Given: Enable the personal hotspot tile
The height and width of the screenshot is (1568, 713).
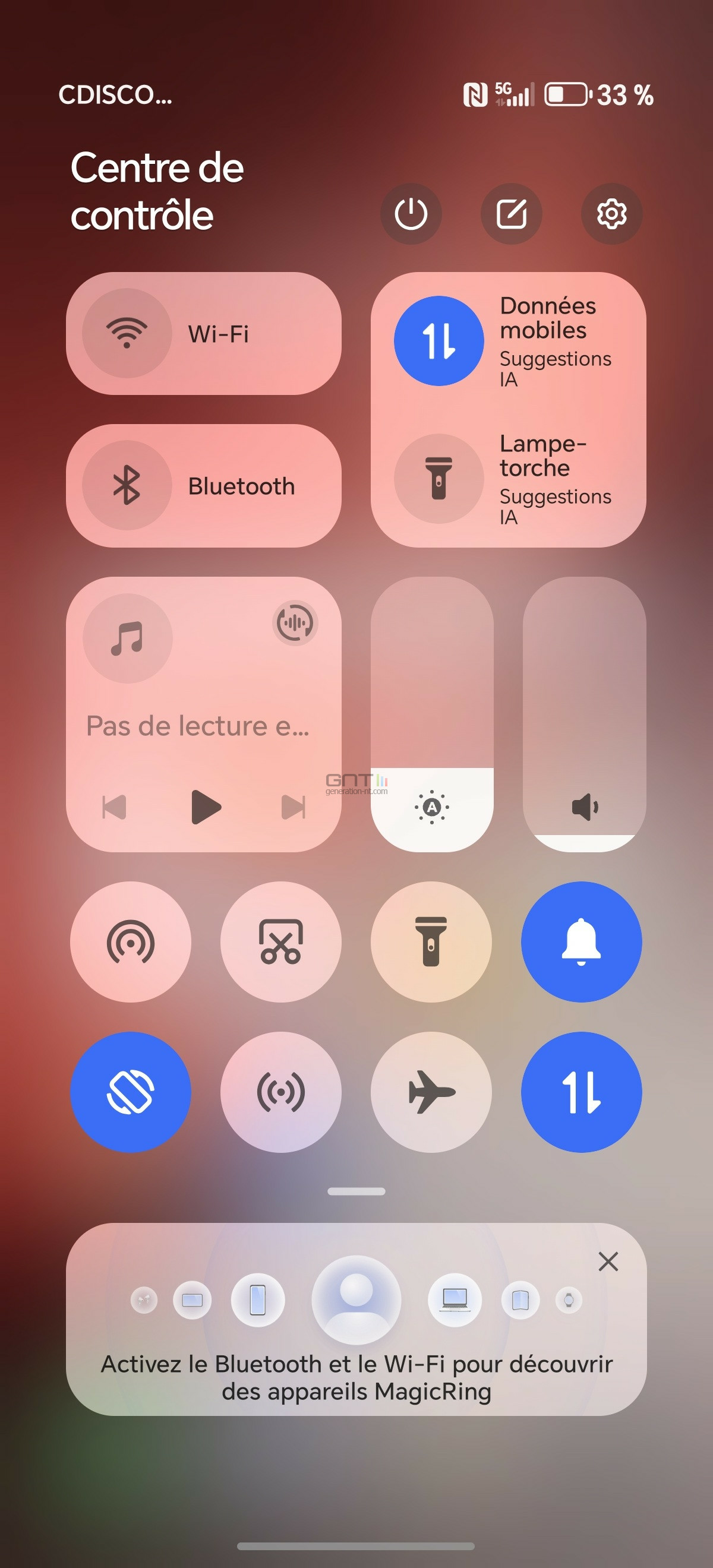Looking at the screenshot, I should click(280, 1092).
